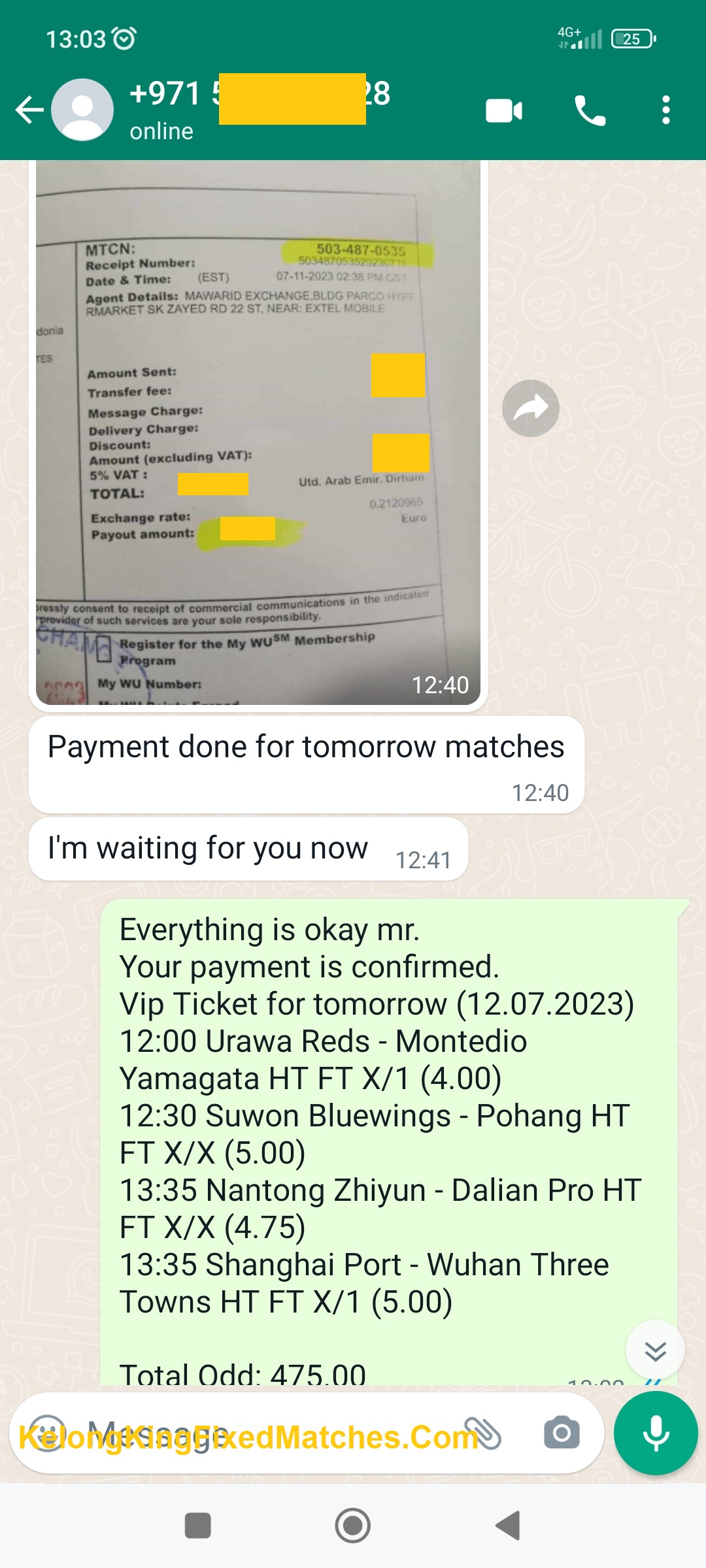Start a video call
Viewport: 706px width, 1568px height.
coord(503,110)
